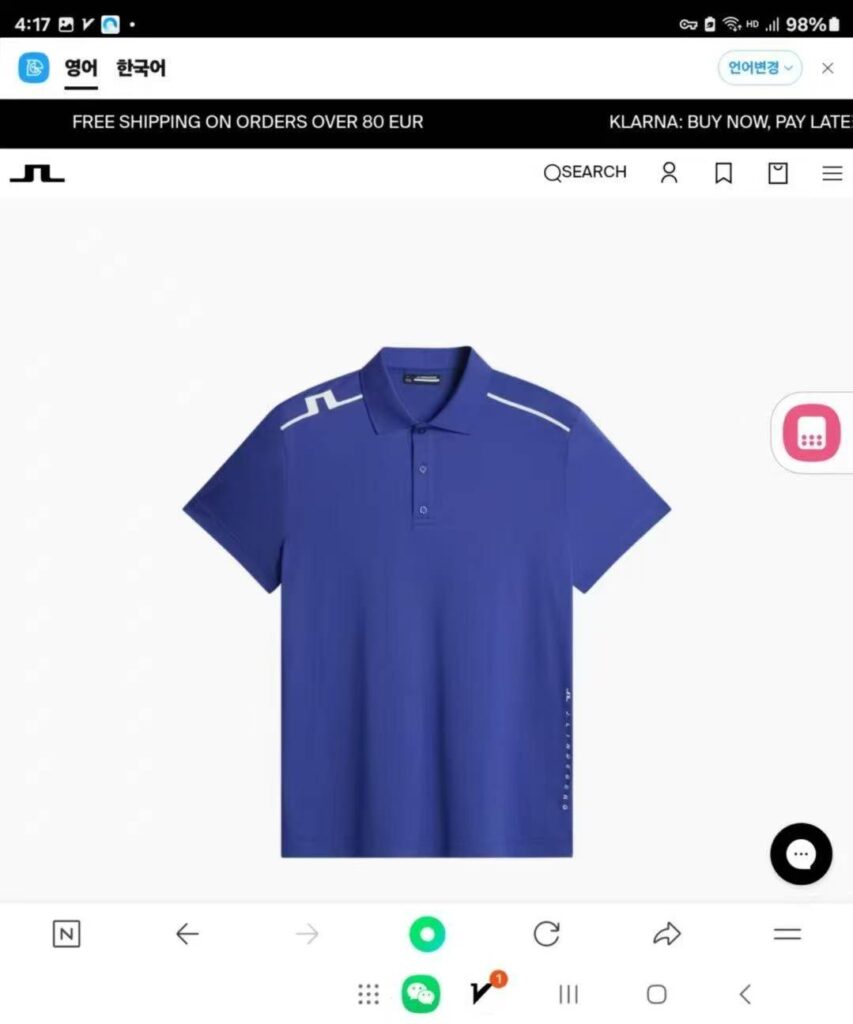Tap the green circle browser button
Image resolution: width=853 pixels, height=1024 pixels.
[x=427, y=934]
